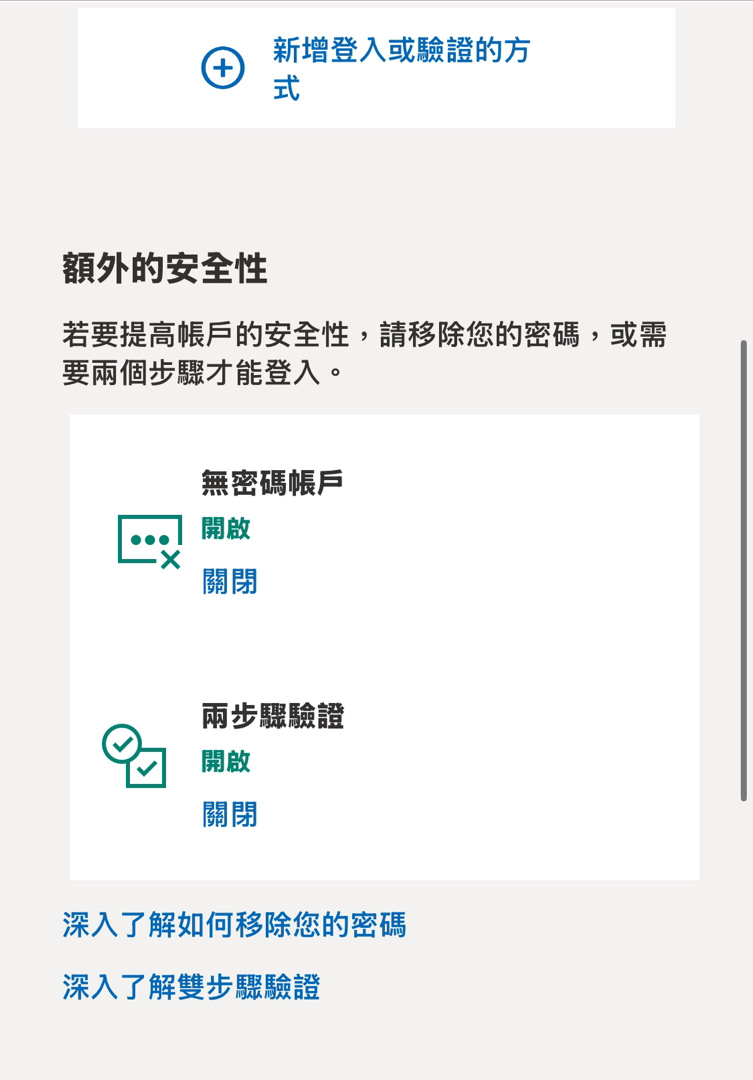Open 深入了解如何移除您的密碼 link
This screenshot has height=1080, width=753.
coord(234,925)
